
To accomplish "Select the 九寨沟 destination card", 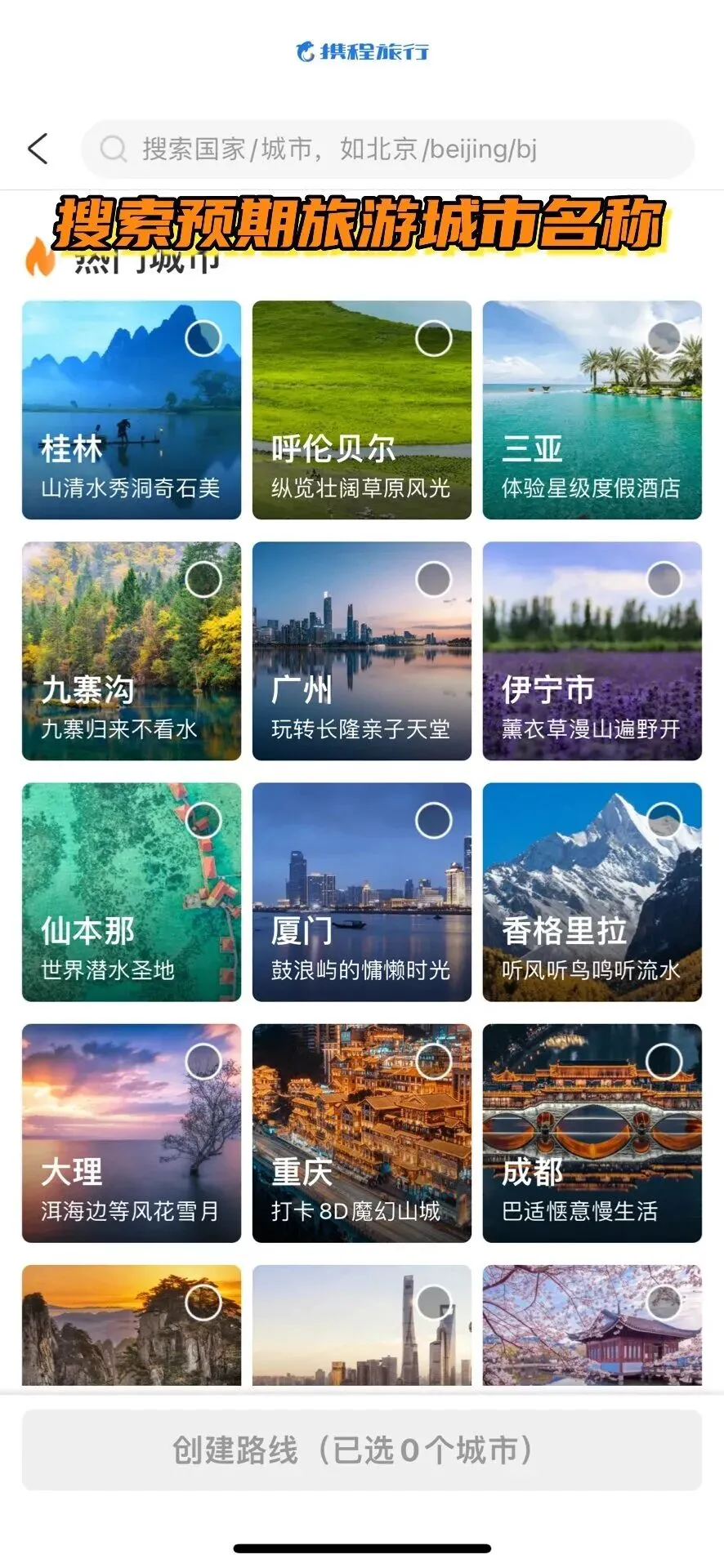I will (132, 651).
